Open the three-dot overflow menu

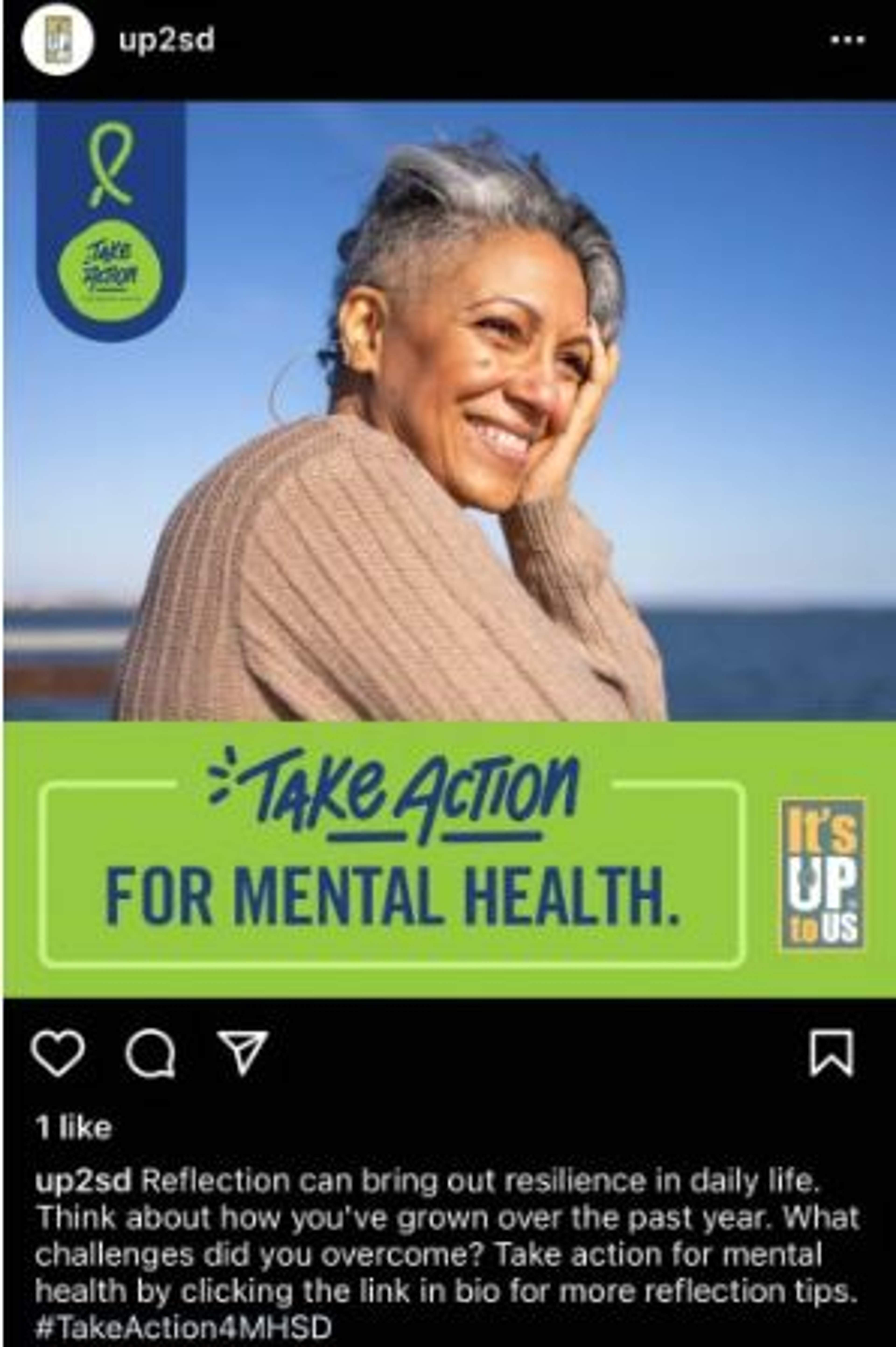[x=848, y=40]
